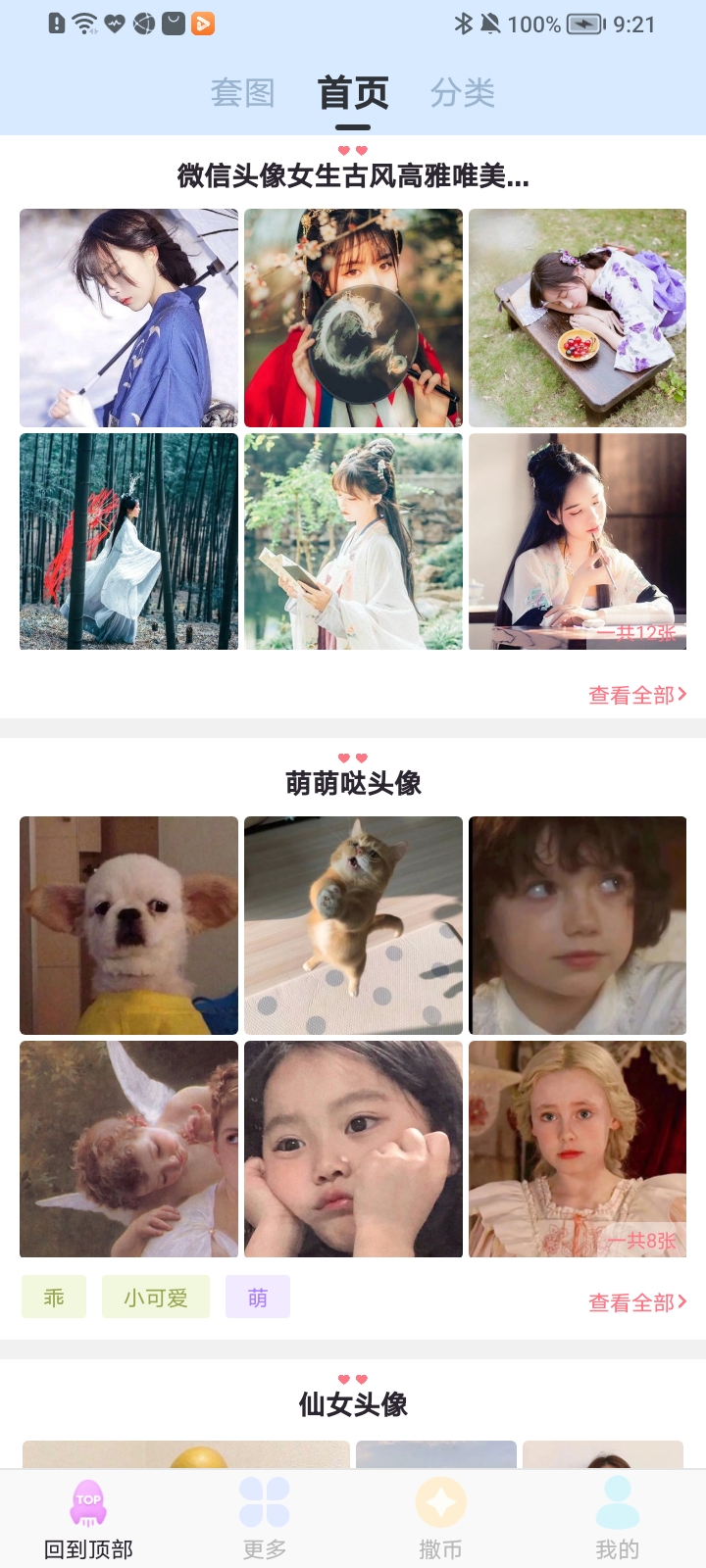This screenshot has height=1568, width=706.
Task: Switch to the 分类 tab
Action: pyautogui.click(x=462, y=93)
